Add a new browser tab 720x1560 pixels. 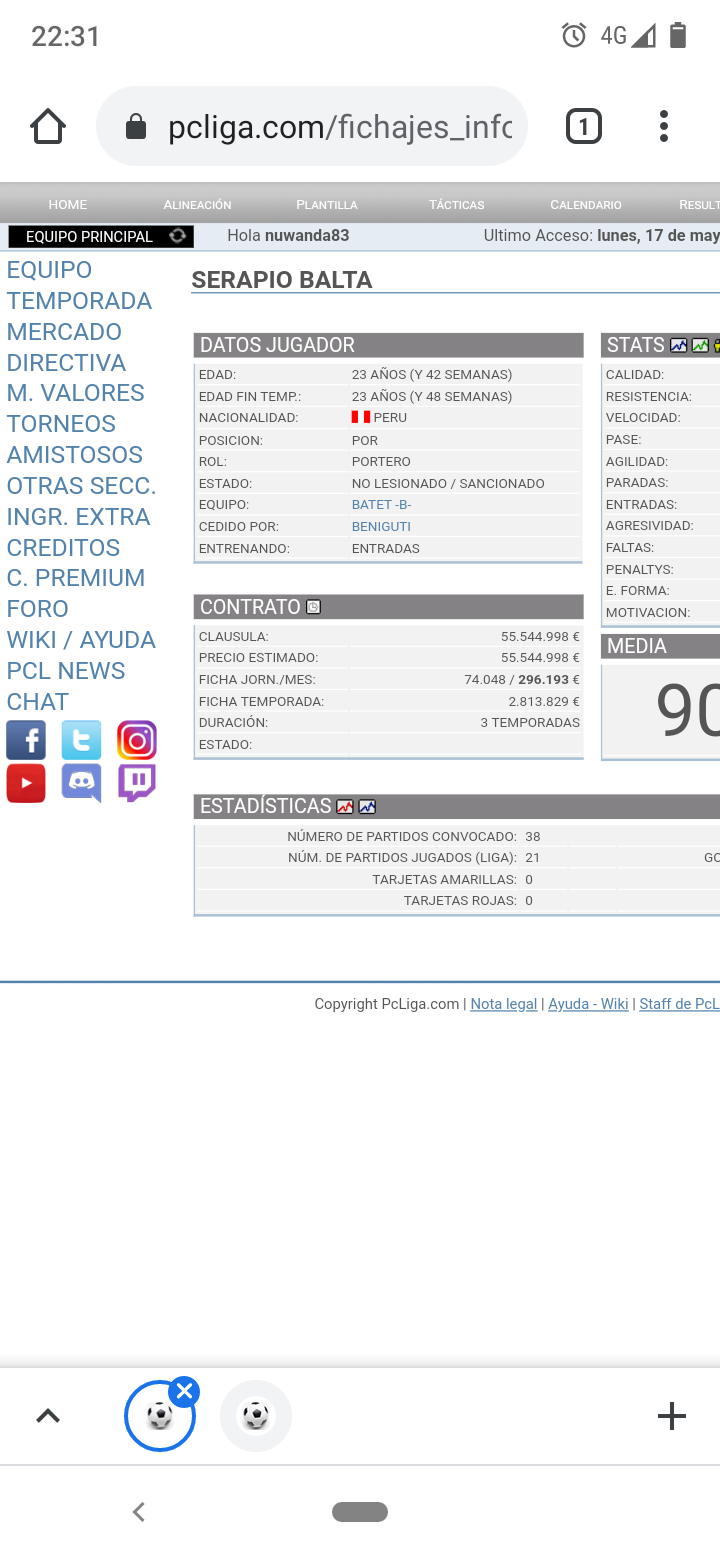(671, 1416)
